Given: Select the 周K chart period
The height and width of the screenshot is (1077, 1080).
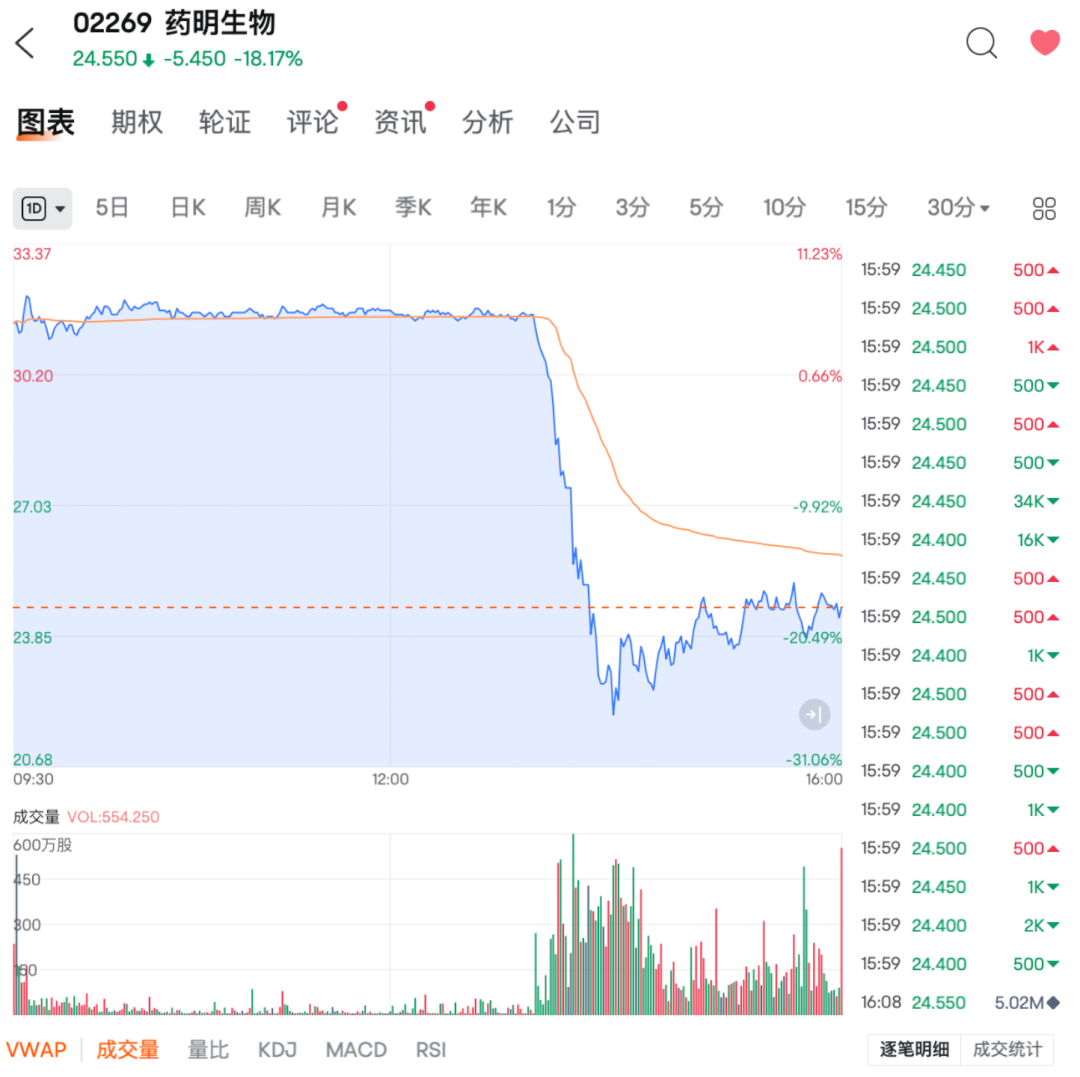Looking at the screenshot, I should pyautogui.click(x=262, y=208).
